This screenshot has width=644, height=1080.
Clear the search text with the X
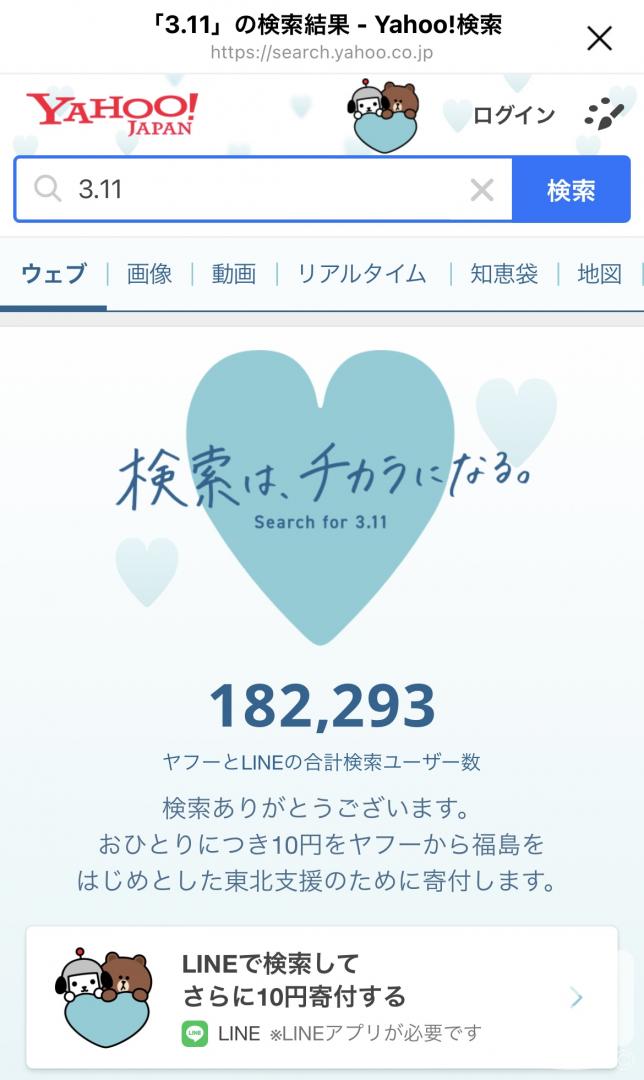(x=481, y=189)
